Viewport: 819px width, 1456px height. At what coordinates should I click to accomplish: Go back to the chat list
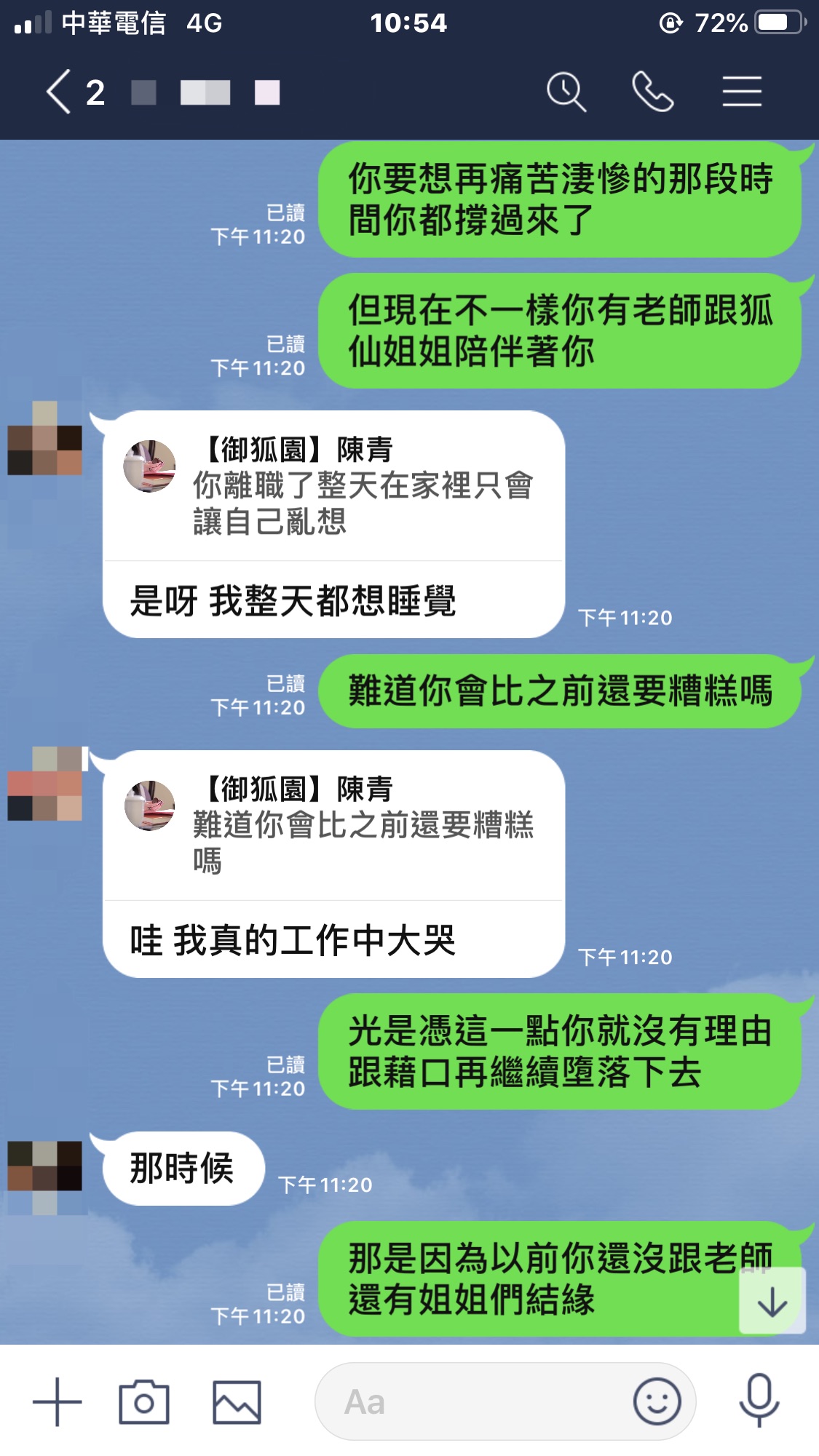click(x=60, y=92)
